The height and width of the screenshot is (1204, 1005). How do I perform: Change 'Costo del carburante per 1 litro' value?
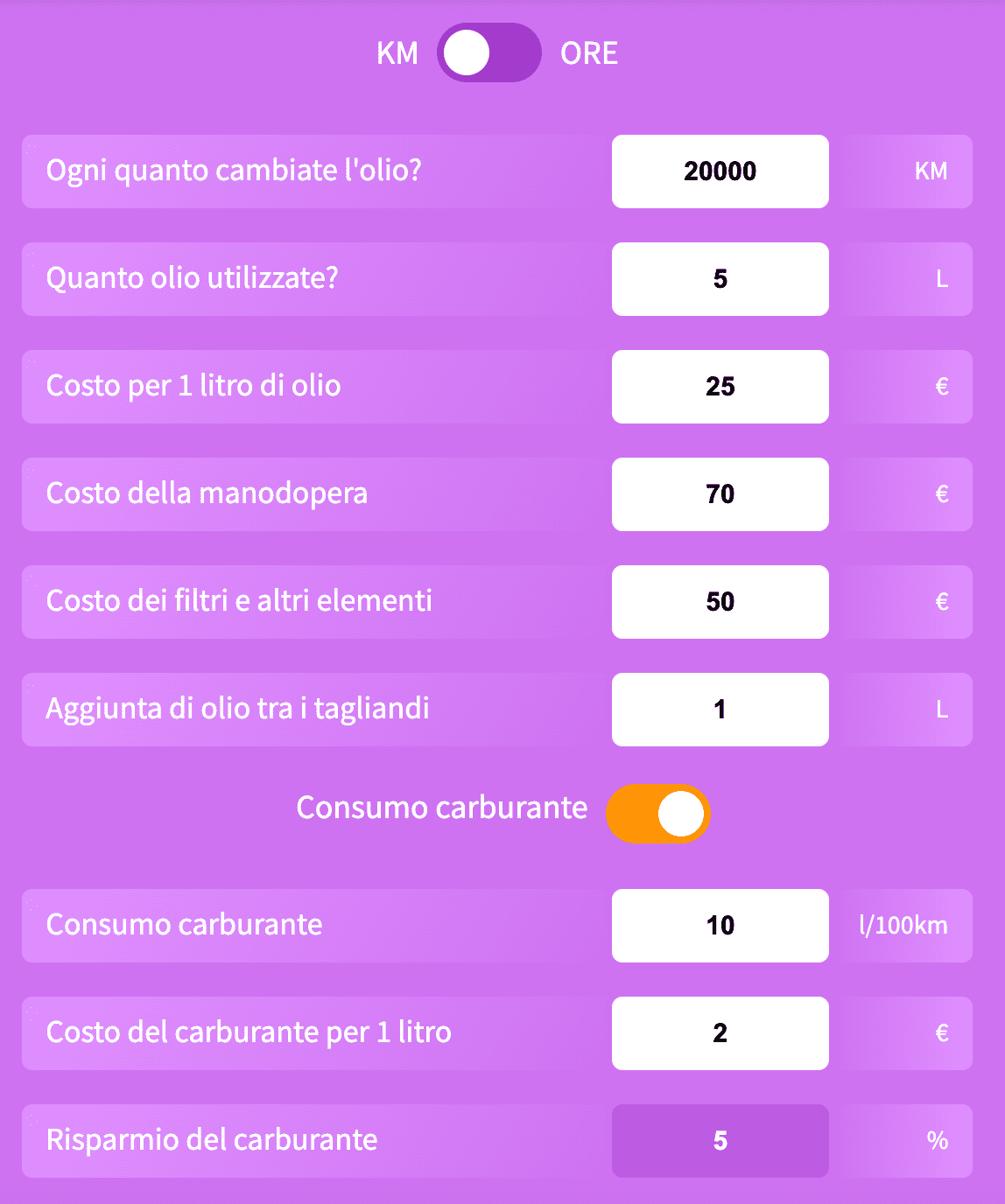tap(720, 1033)
